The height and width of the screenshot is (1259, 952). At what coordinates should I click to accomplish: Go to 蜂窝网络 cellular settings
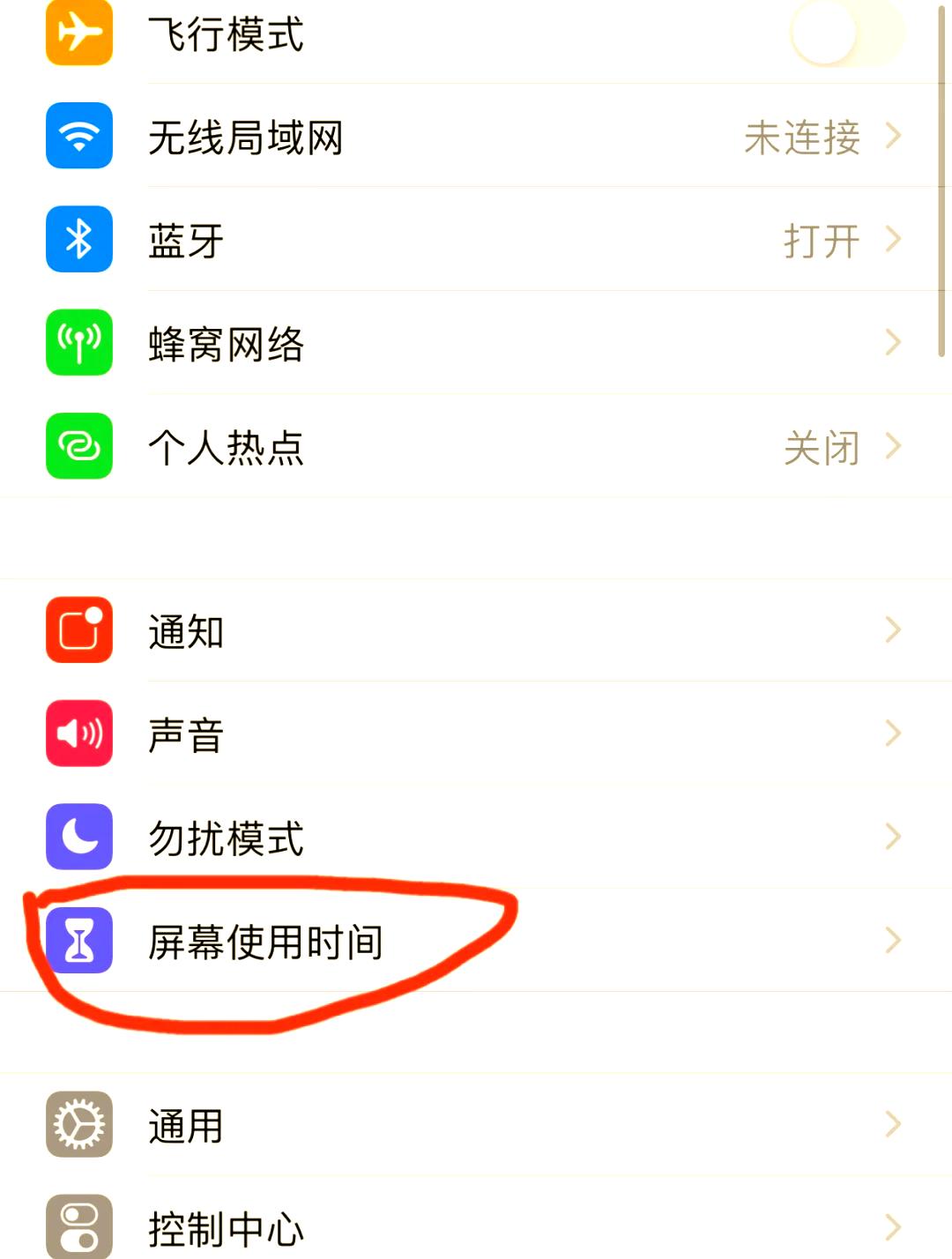point(476,343)
